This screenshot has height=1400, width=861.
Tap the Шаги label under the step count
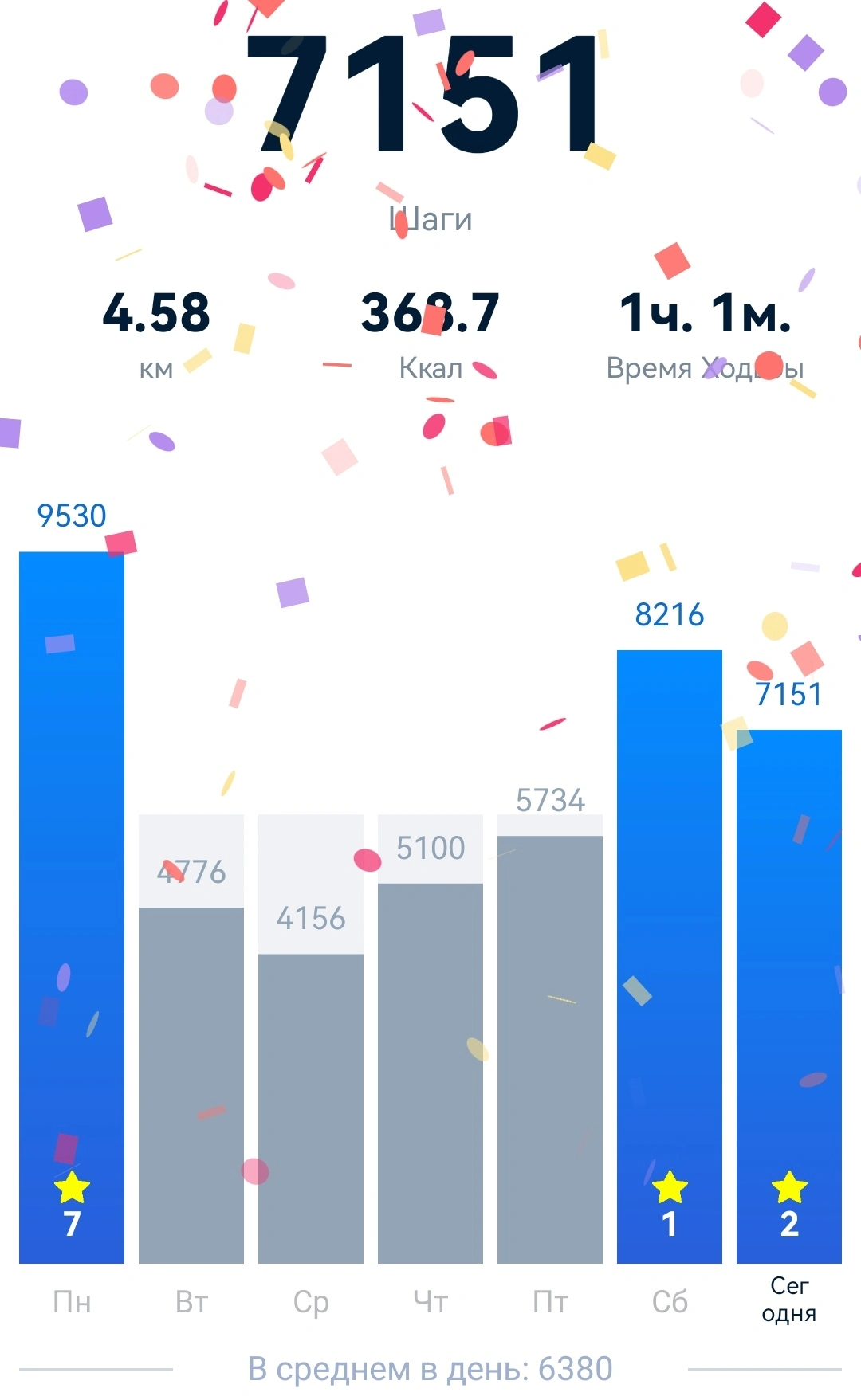(x=431, y=218)
